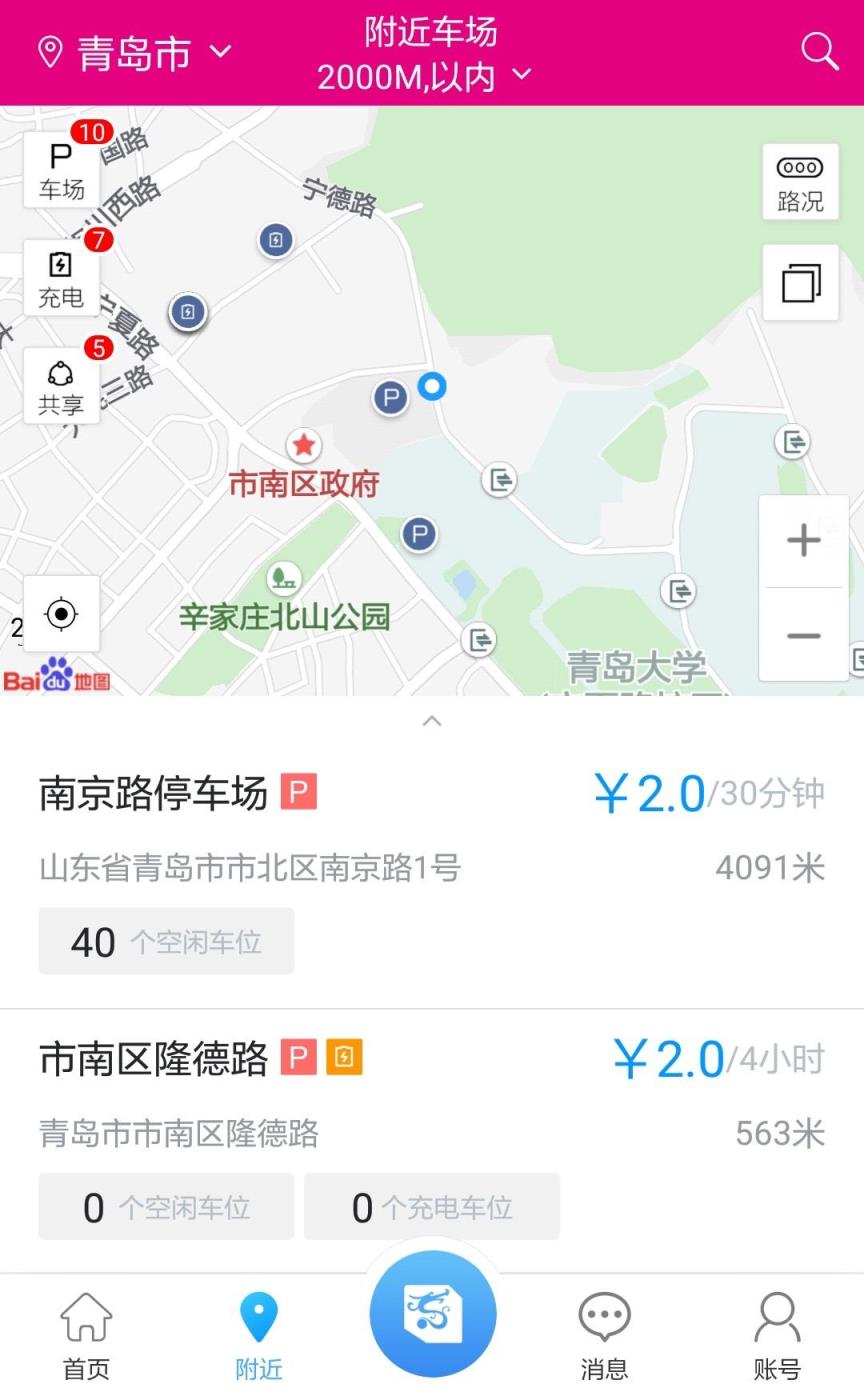Switch to the 消息 messages tab
Image resolution: width=864 pixels, height=1392 pixels.
click(604, 1330)
